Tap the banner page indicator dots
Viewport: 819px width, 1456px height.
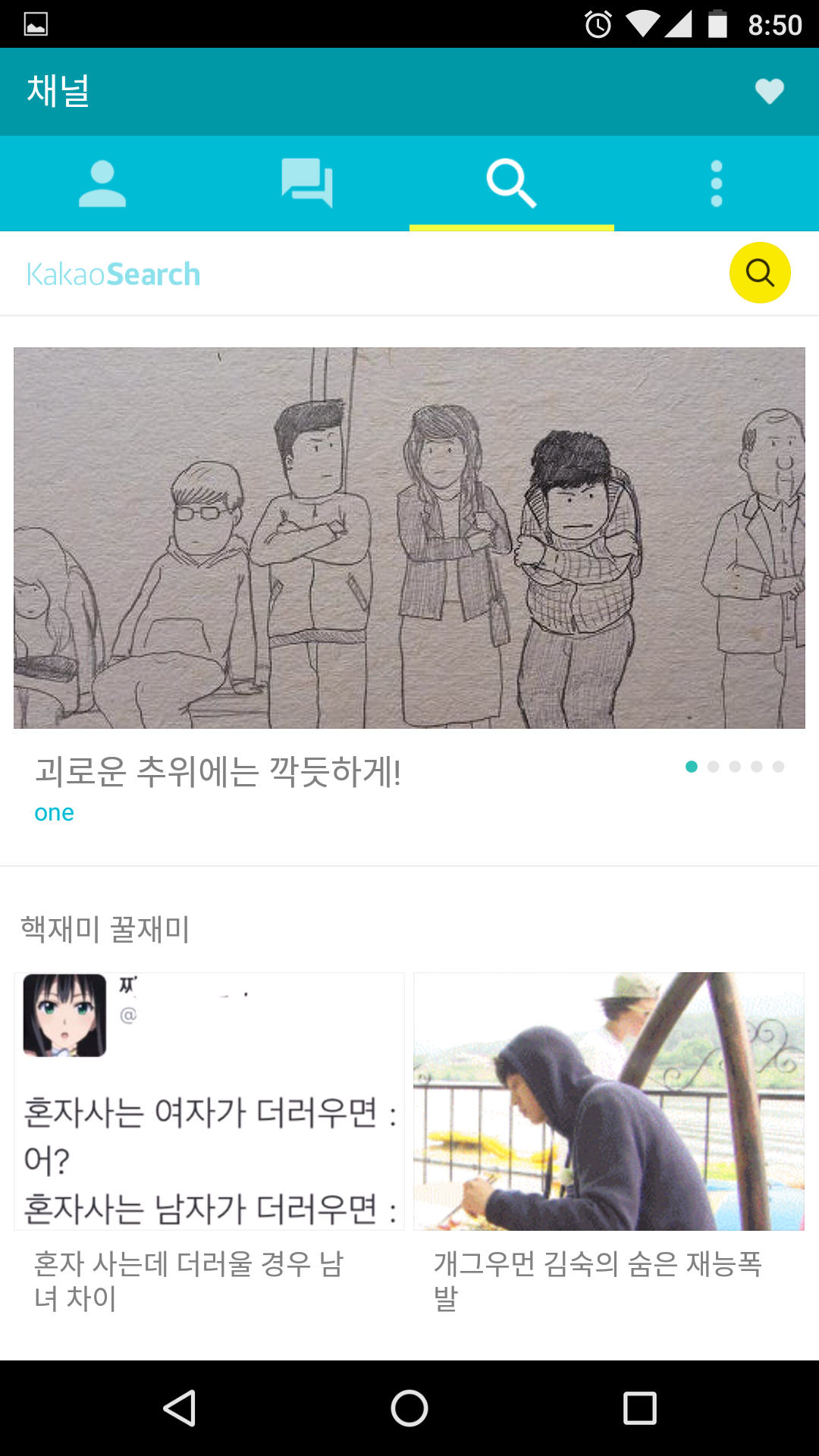pos(734,767)
